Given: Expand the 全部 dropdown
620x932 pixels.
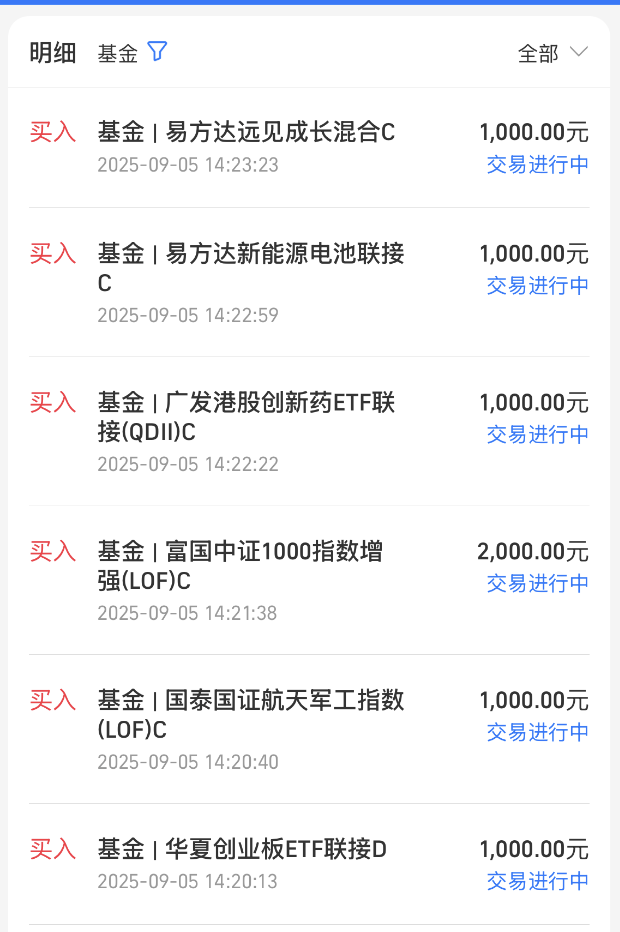Looking at the screenshot, I should pyautogui.click(x=552, y=53).
